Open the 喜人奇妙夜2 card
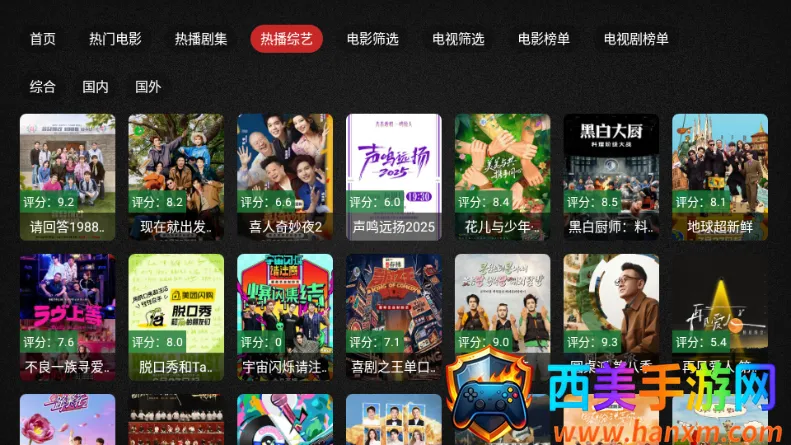This screenshot has height=445, width=791. point(285,175)
